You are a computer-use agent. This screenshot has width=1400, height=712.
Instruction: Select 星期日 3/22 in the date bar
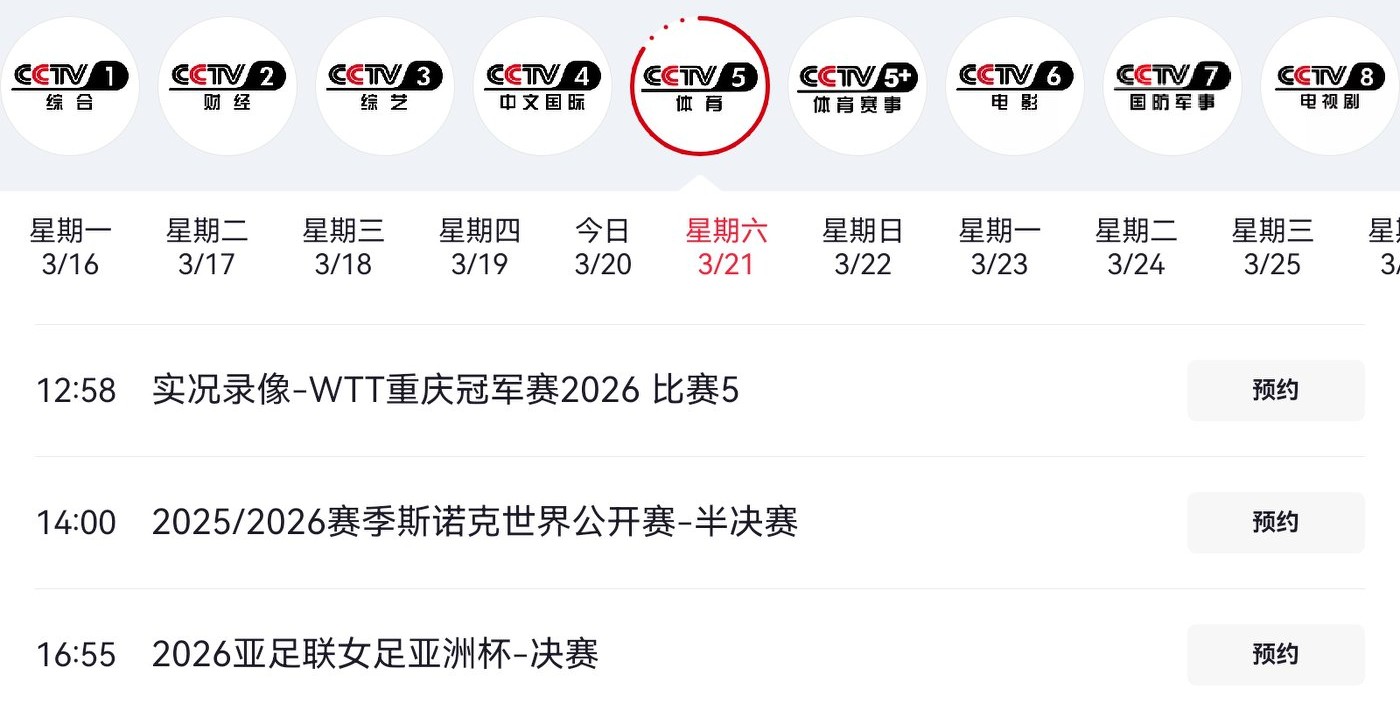coord(862,247)
